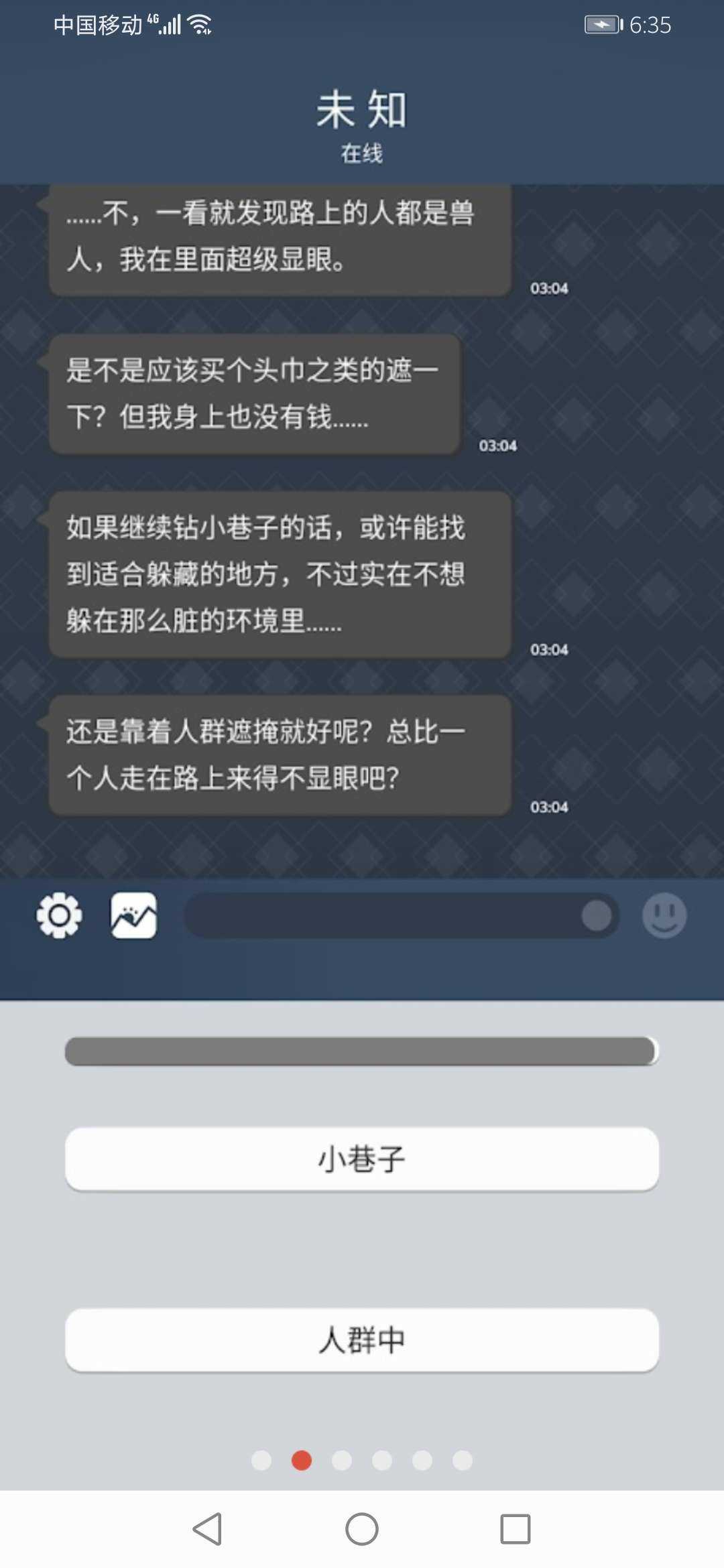The image size is (724, 1568).
Task: Go back with system back button
Action: 207,1529
